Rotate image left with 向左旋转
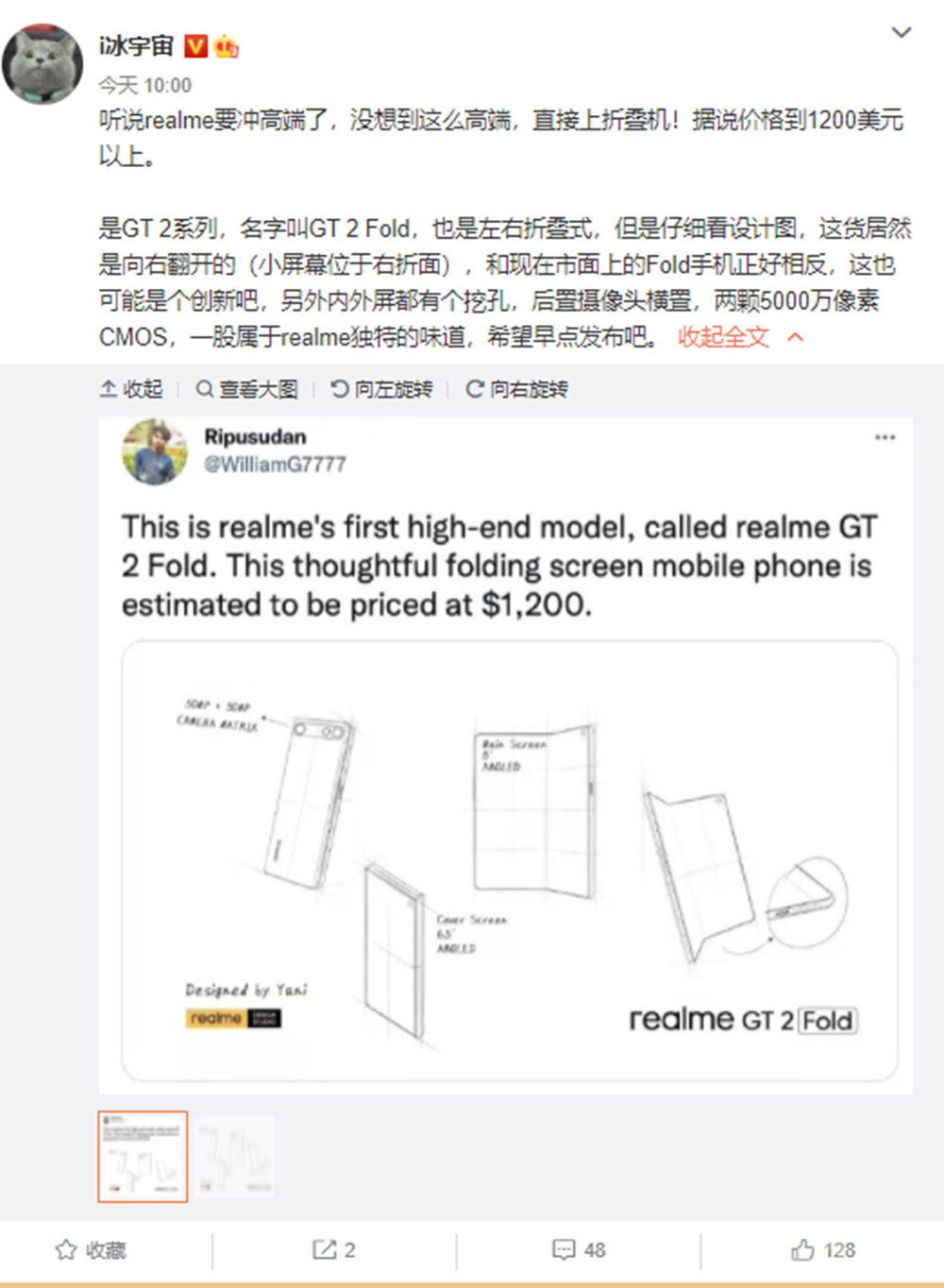944x1288 pixels. tap(381, 389)
